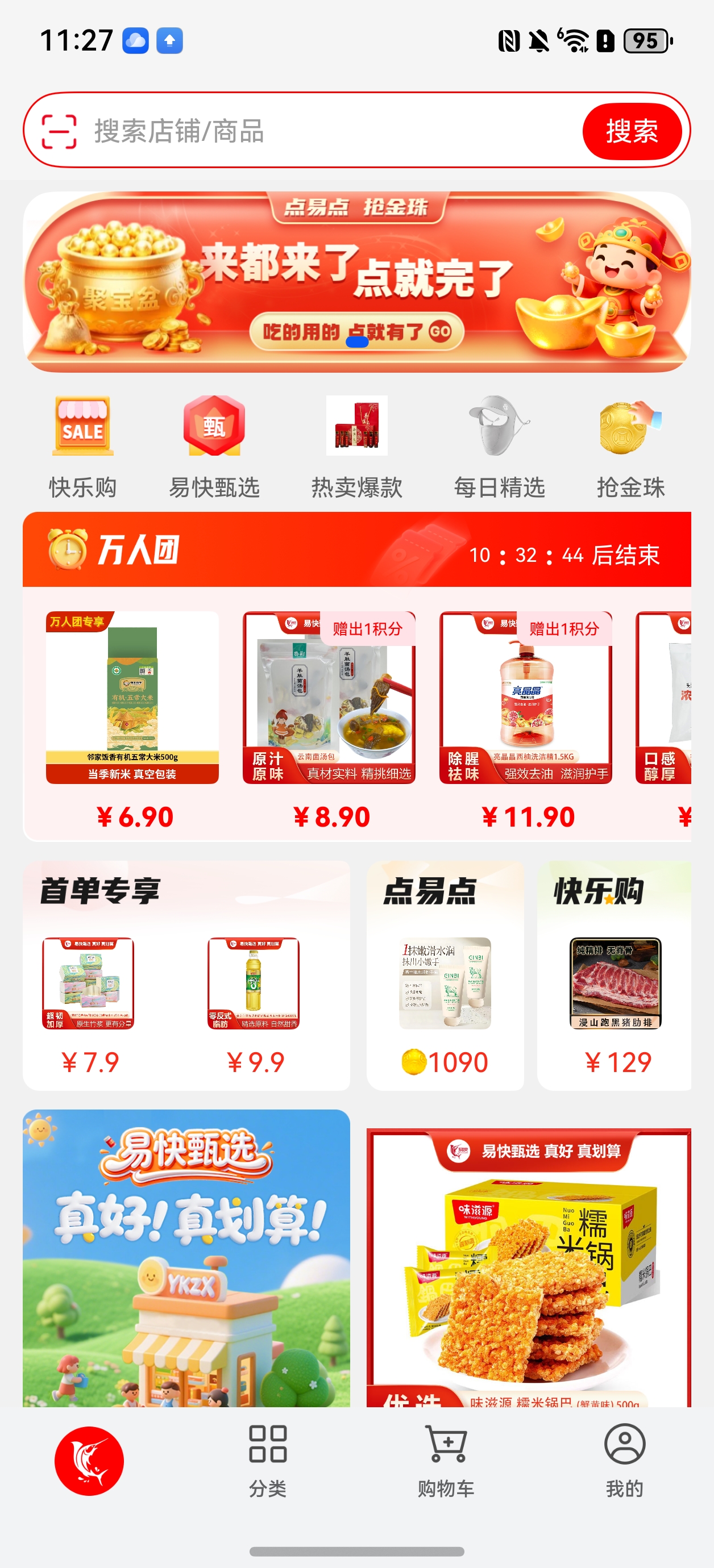
Task: Open the 点易点 抢金珠 promo banner
Action: click(x=357, y=281)
